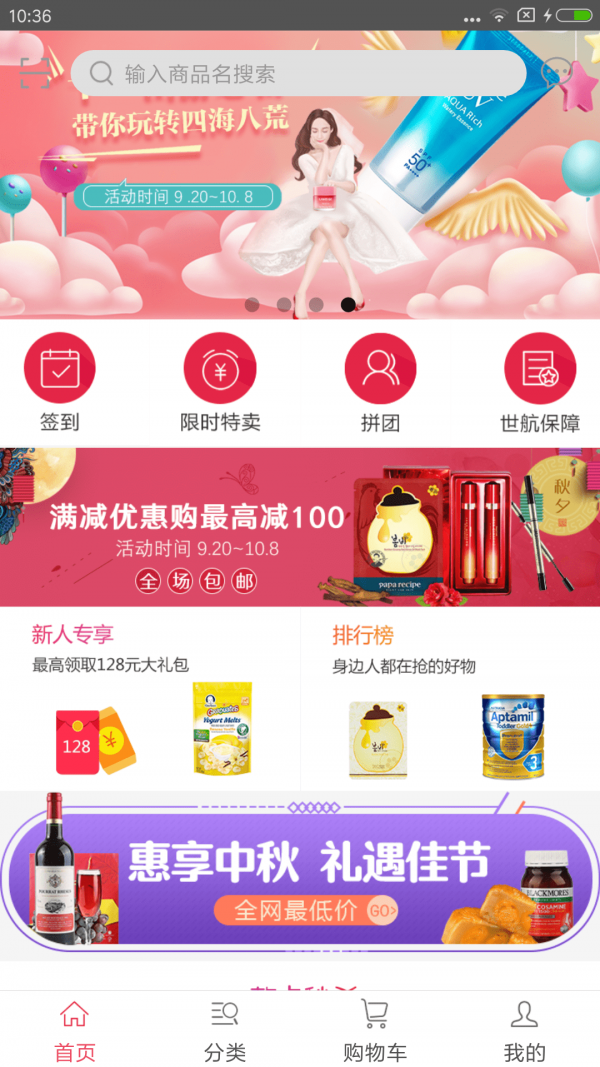The height and width of the screenshot is (1067, 600).
Task: Open 新人专享 newcomer gift section
Action: pyautogui.click(x=150, y=700)
